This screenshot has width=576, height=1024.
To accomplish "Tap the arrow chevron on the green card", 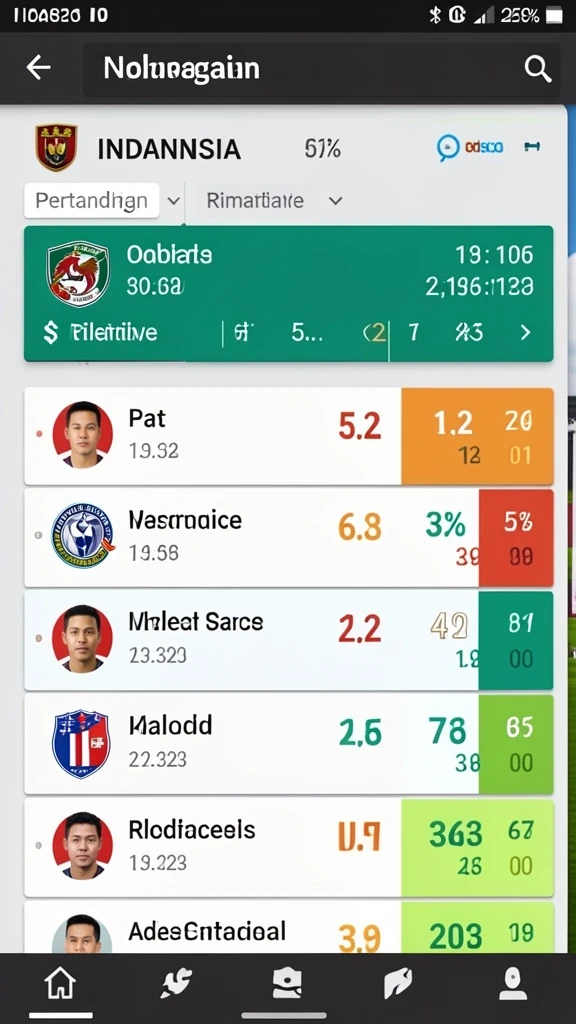I will 525,333.
